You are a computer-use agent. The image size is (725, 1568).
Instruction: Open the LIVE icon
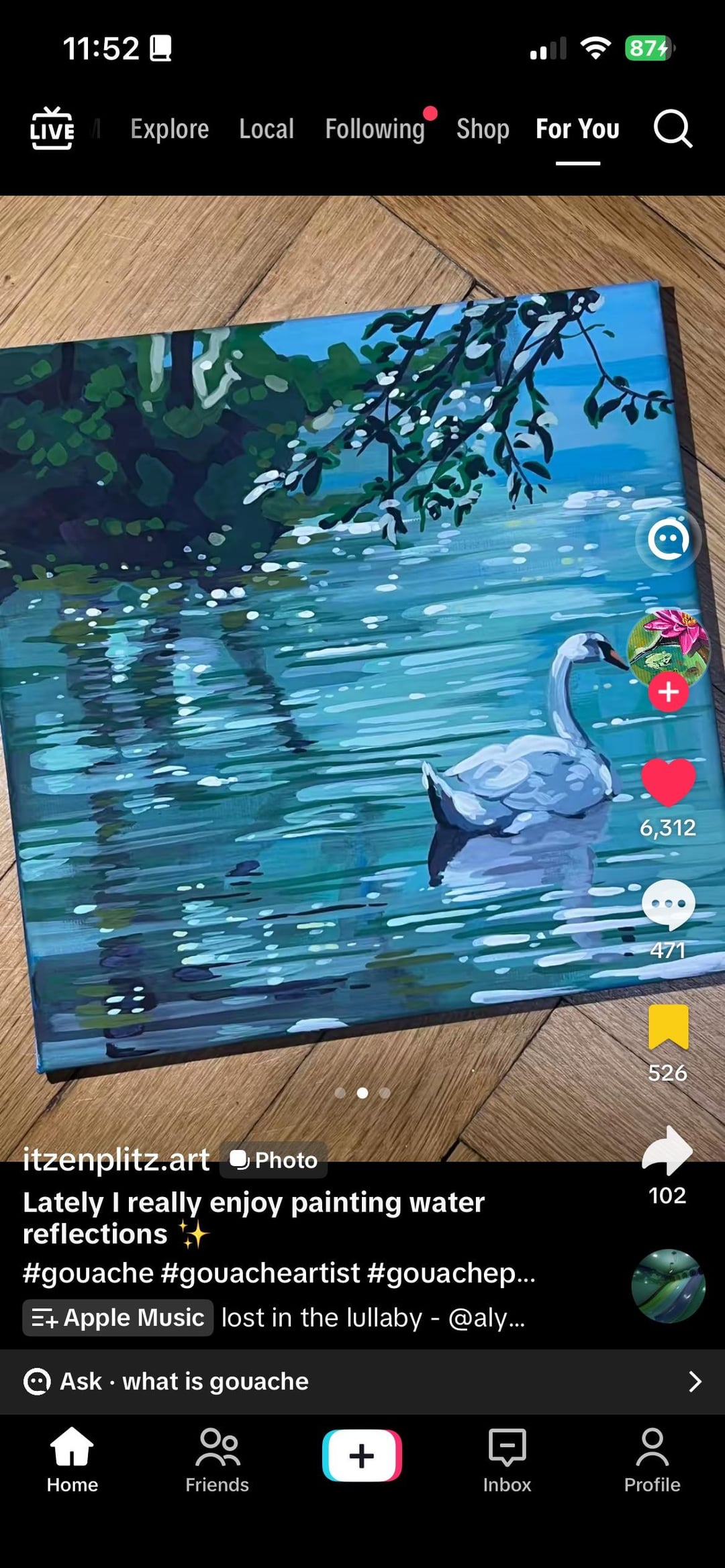pos(52,128)
